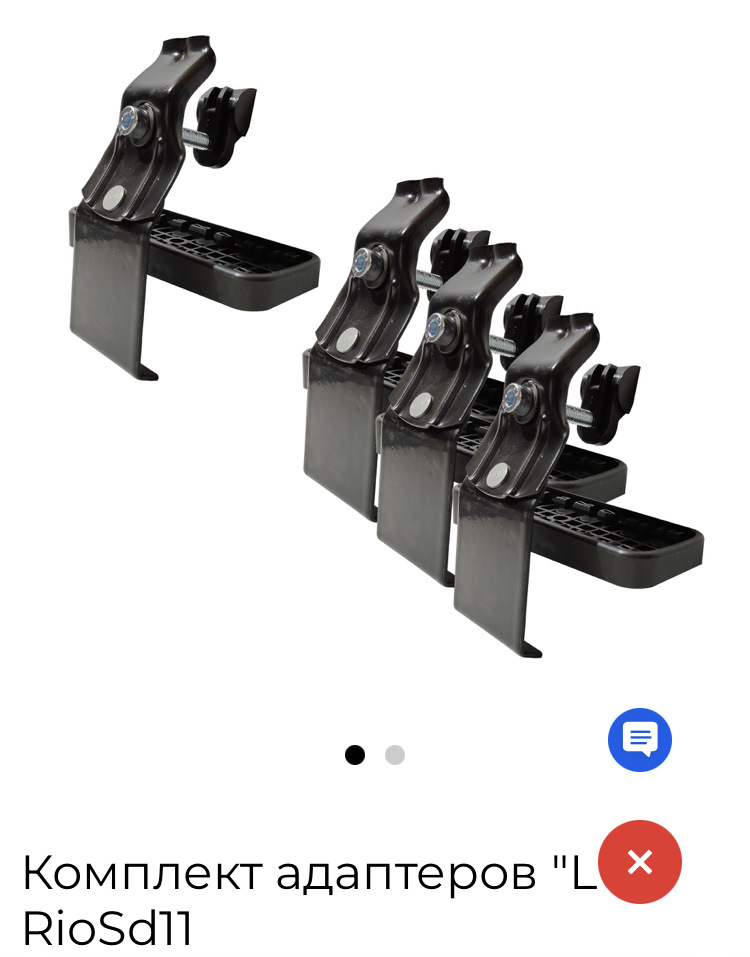The height and width of the screenshot is (957, 750).
Task: Switch to the second product image dot
Action: pos(395,755)
